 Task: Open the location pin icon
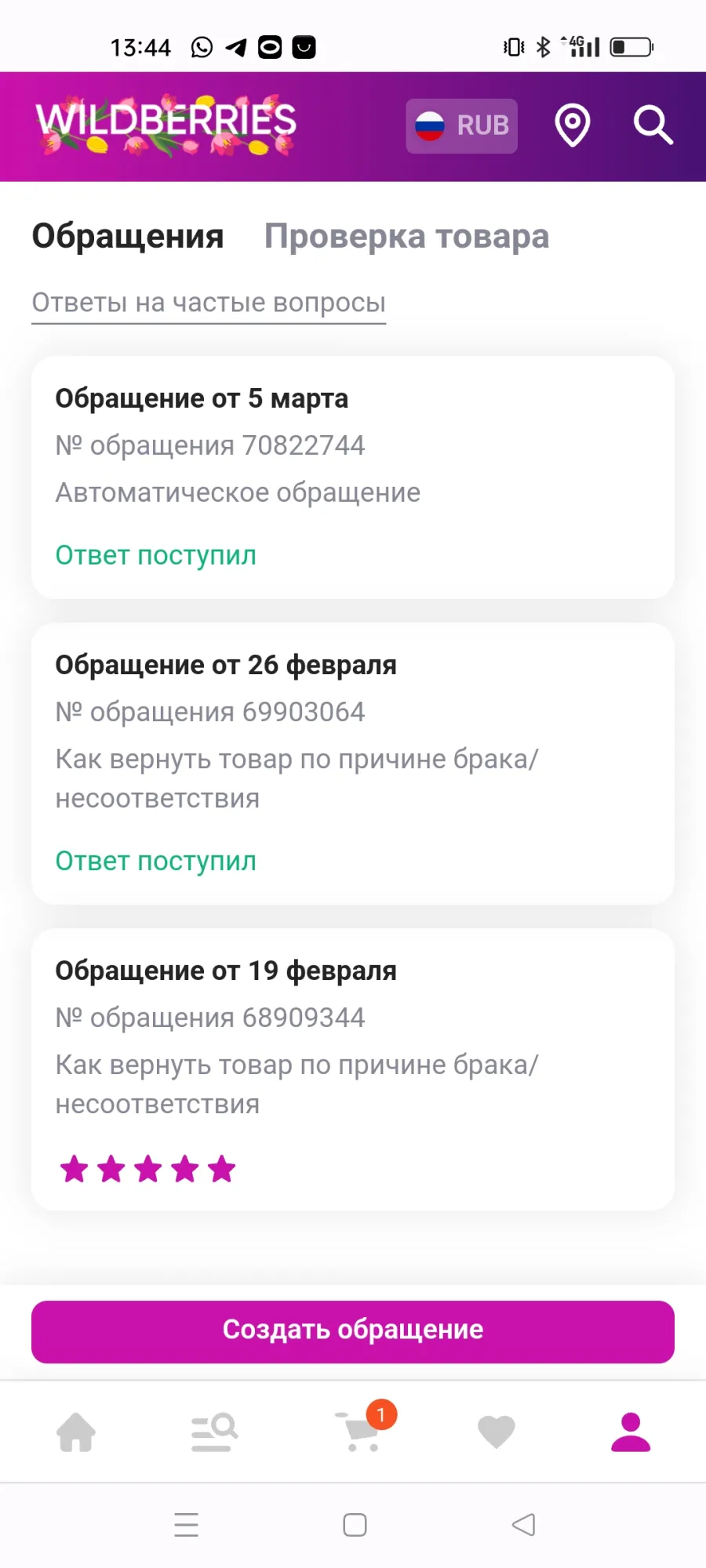point(573,125)
